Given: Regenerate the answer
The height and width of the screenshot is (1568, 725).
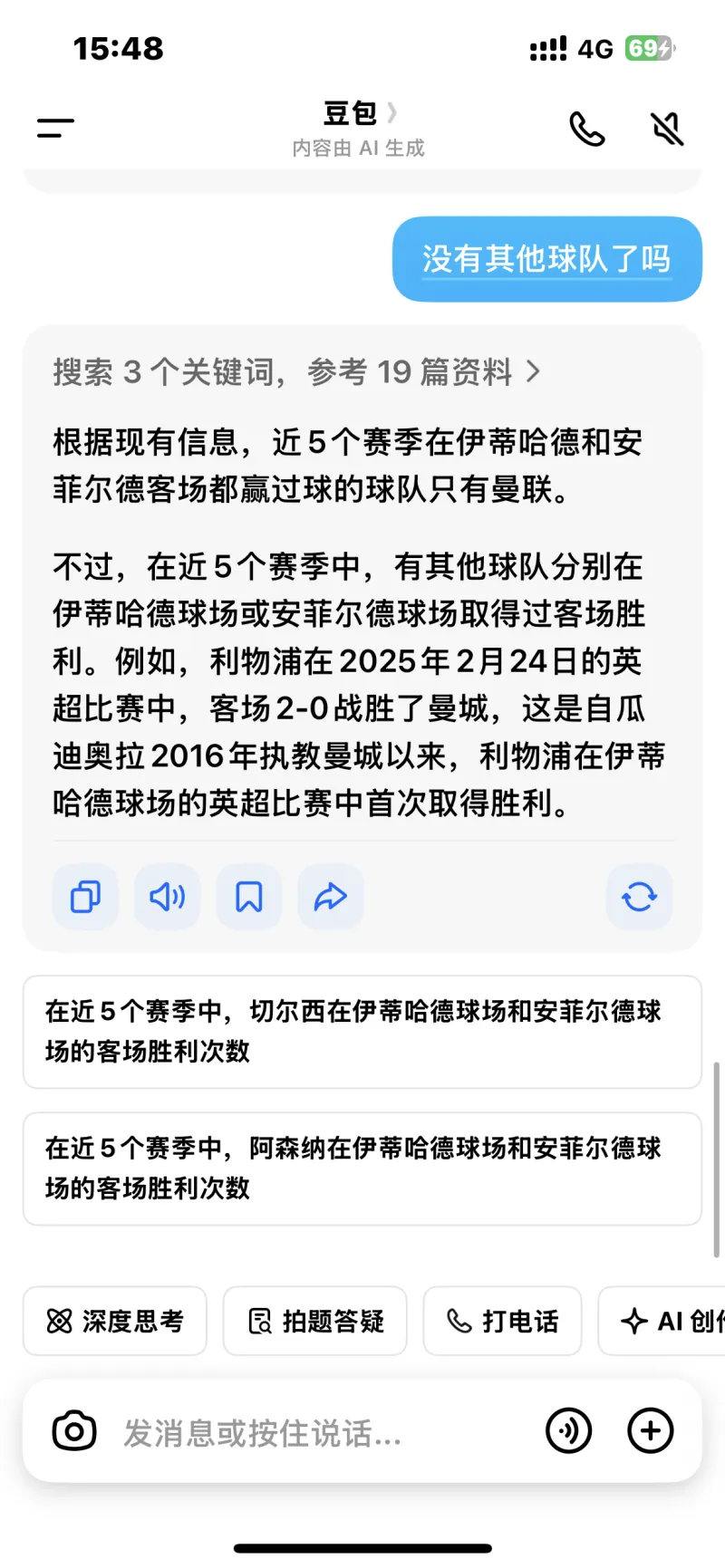Looking at the screenshot, I should pyautogui.click(x=639, y=897).
